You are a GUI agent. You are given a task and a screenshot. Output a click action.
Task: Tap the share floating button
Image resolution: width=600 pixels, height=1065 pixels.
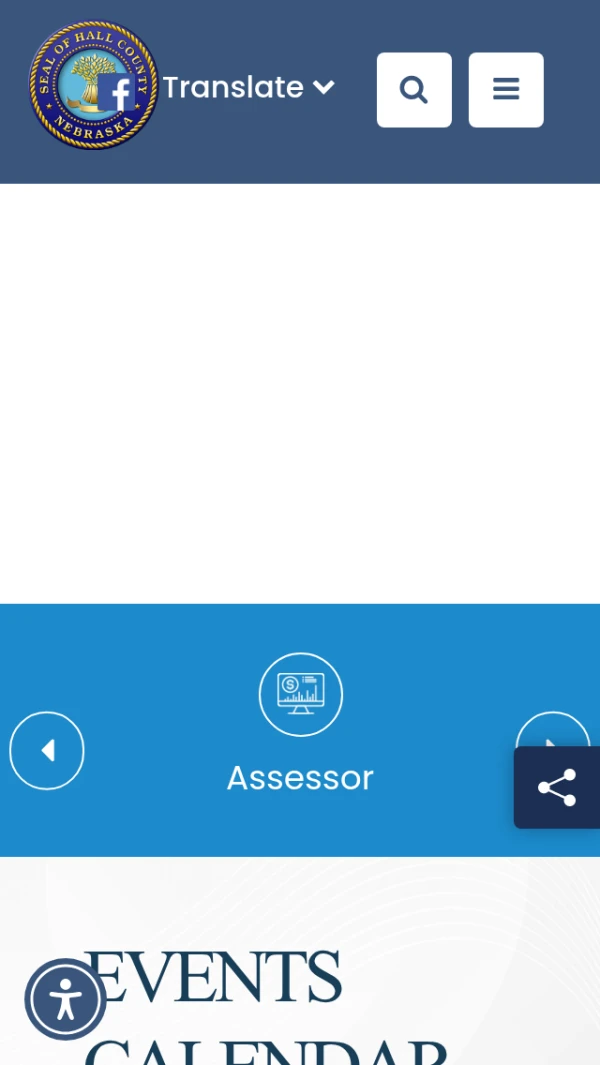(557, 788)
